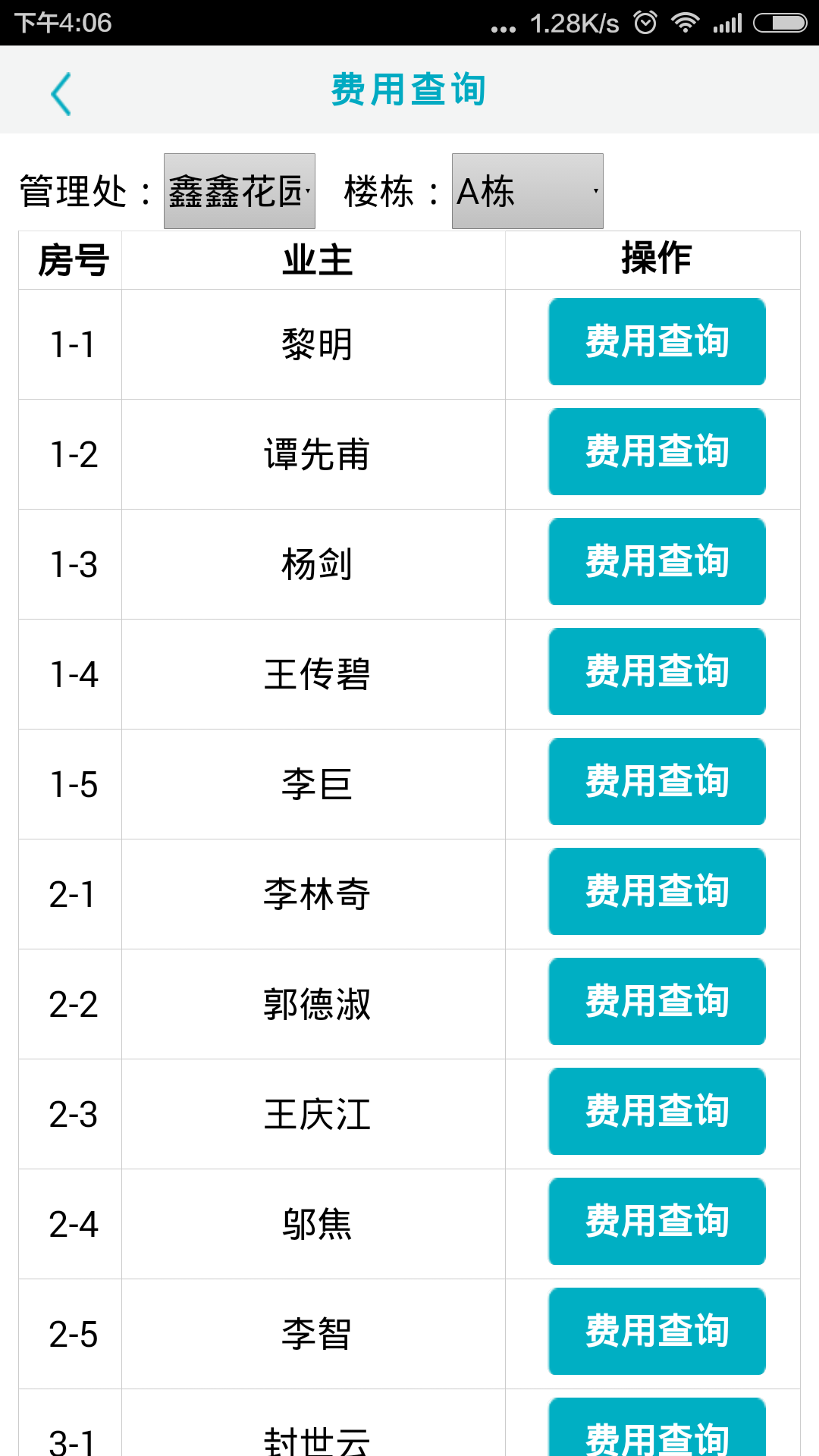Viewport: 819px width, 1456px height.
Task: Tap 费用查询 for room 1-1 黎明
Action: [657, 342]
